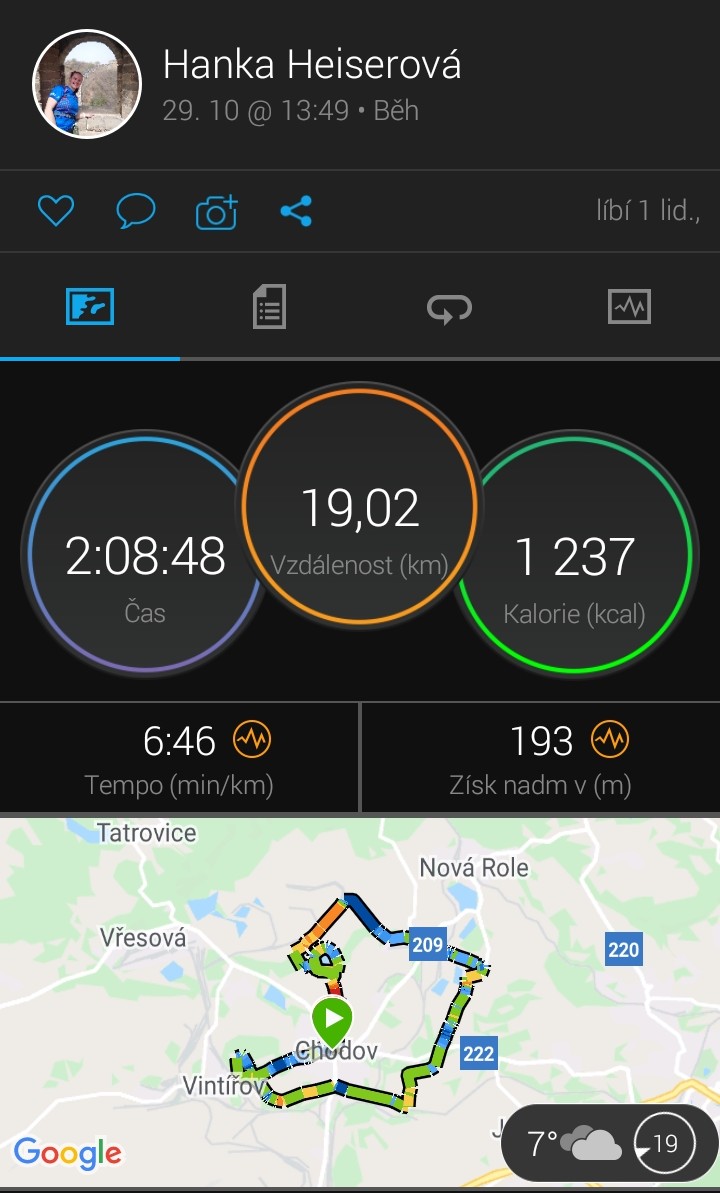Screen dimensions: 720x1193
Task: Switch to the laps tab
Action: 449,308
